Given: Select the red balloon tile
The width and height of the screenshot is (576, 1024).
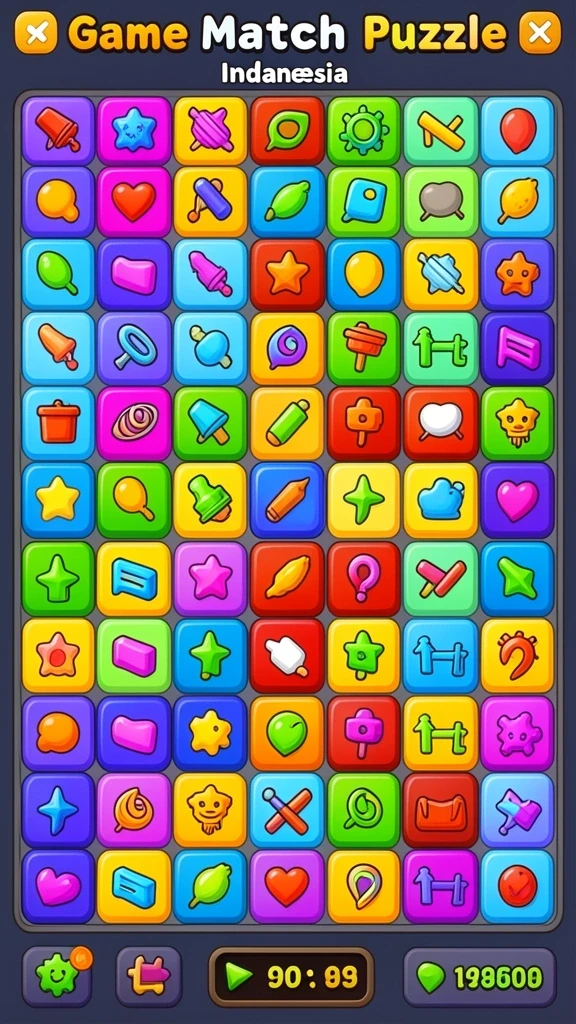Looking at the screenshot, I should (517, 131).
